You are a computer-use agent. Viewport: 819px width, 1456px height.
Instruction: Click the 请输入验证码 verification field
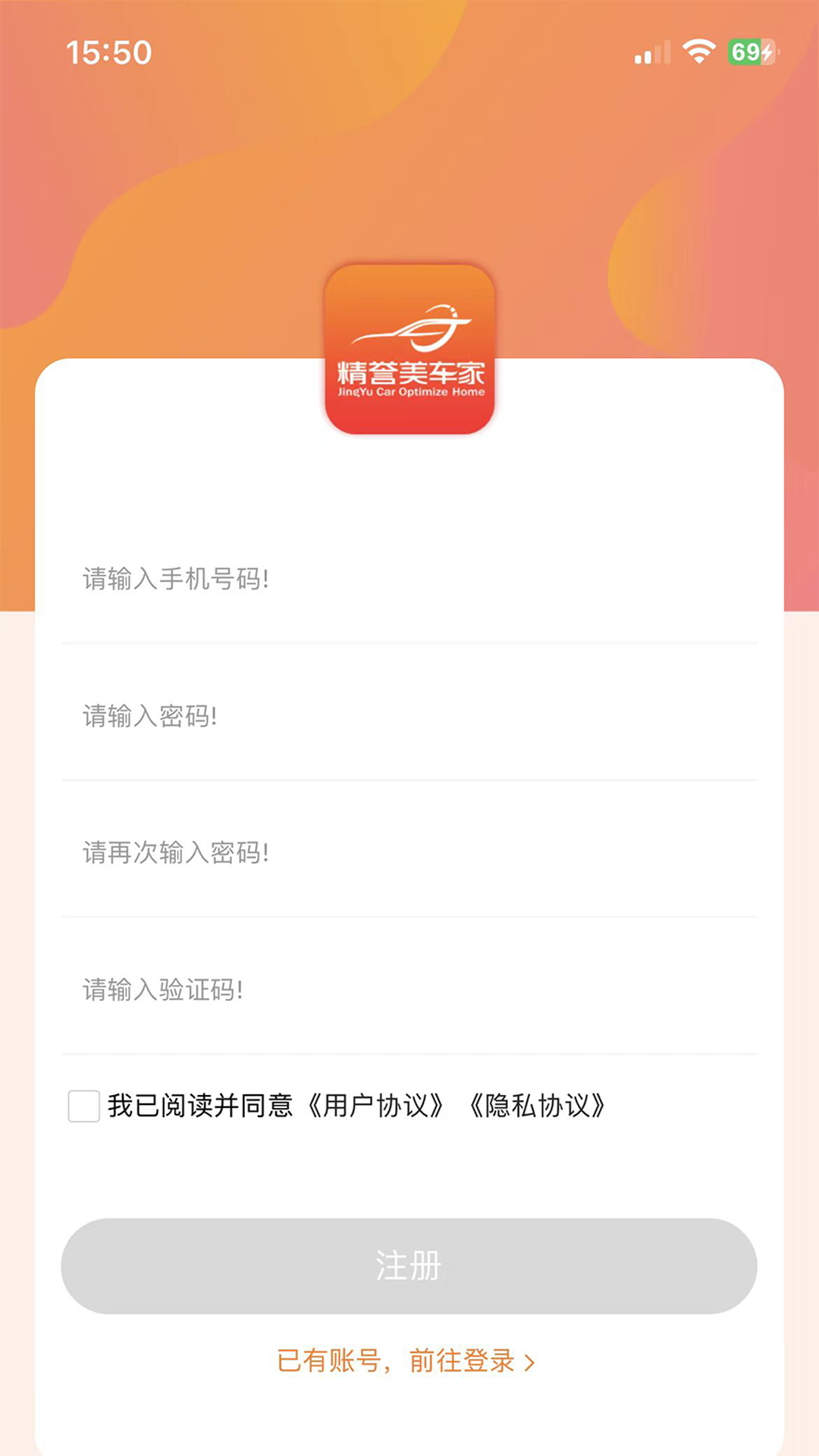tap(303, 987)
